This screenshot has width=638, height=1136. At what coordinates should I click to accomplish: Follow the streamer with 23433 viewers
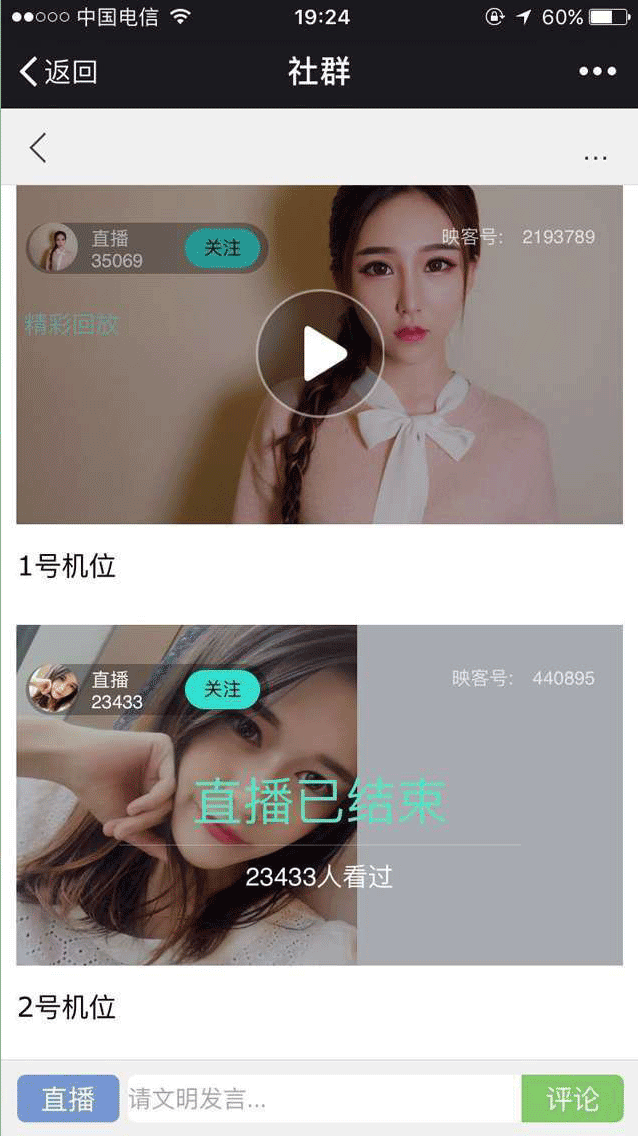coord(222,689)
